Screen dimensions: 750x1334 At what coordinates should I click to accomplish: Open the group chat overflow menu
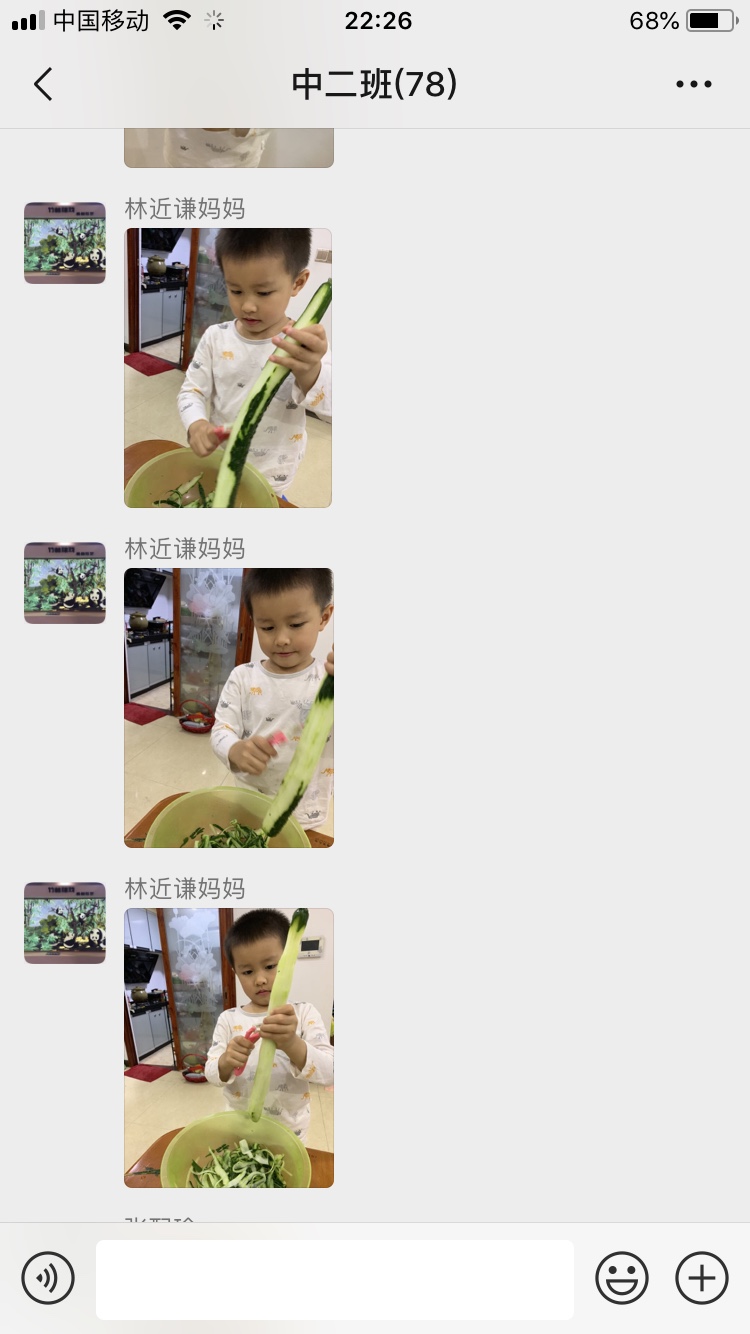[693, 85]
